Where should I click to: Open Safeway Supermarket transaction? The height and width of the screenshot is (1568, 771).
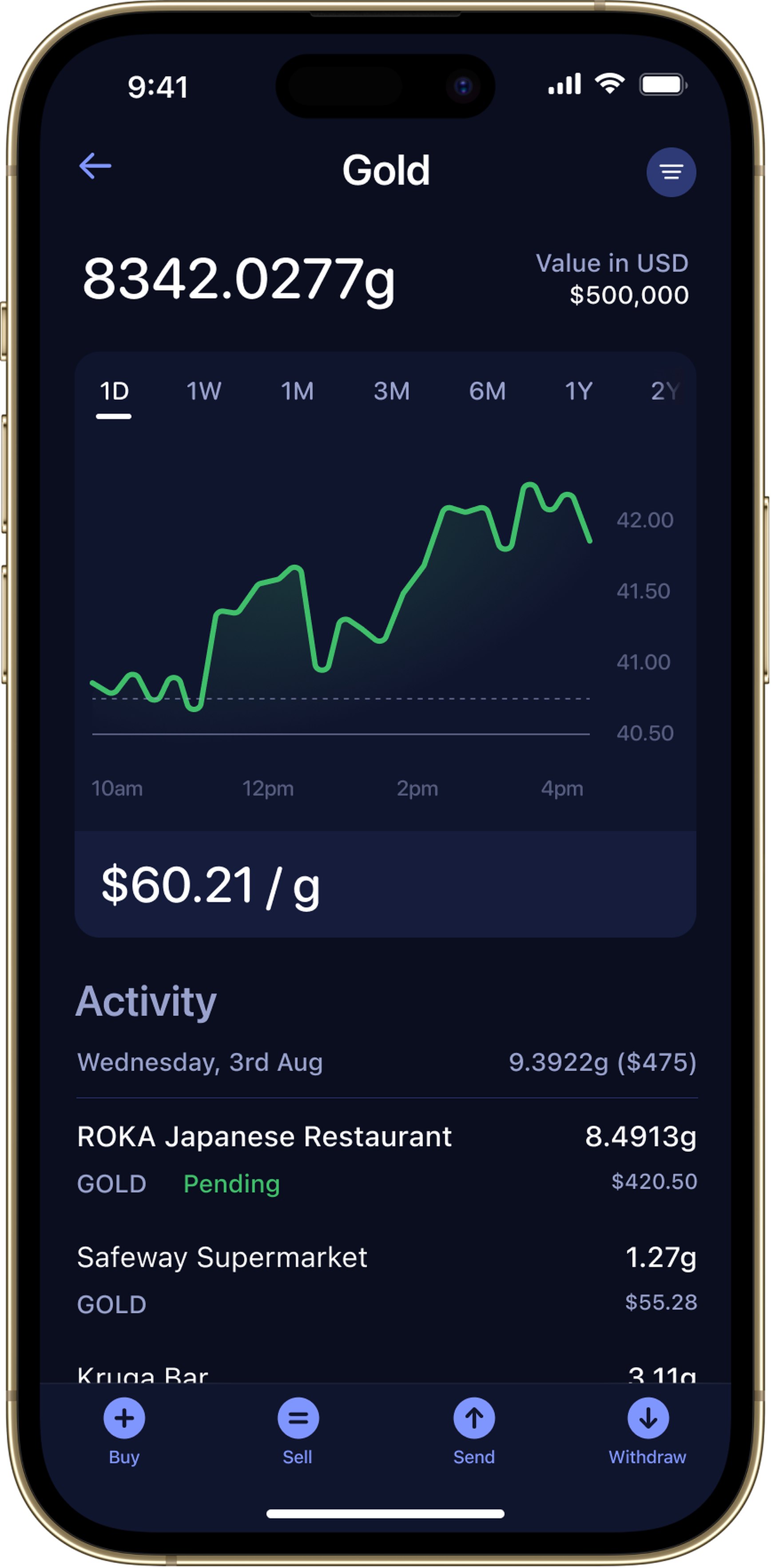click(387, 1279)
